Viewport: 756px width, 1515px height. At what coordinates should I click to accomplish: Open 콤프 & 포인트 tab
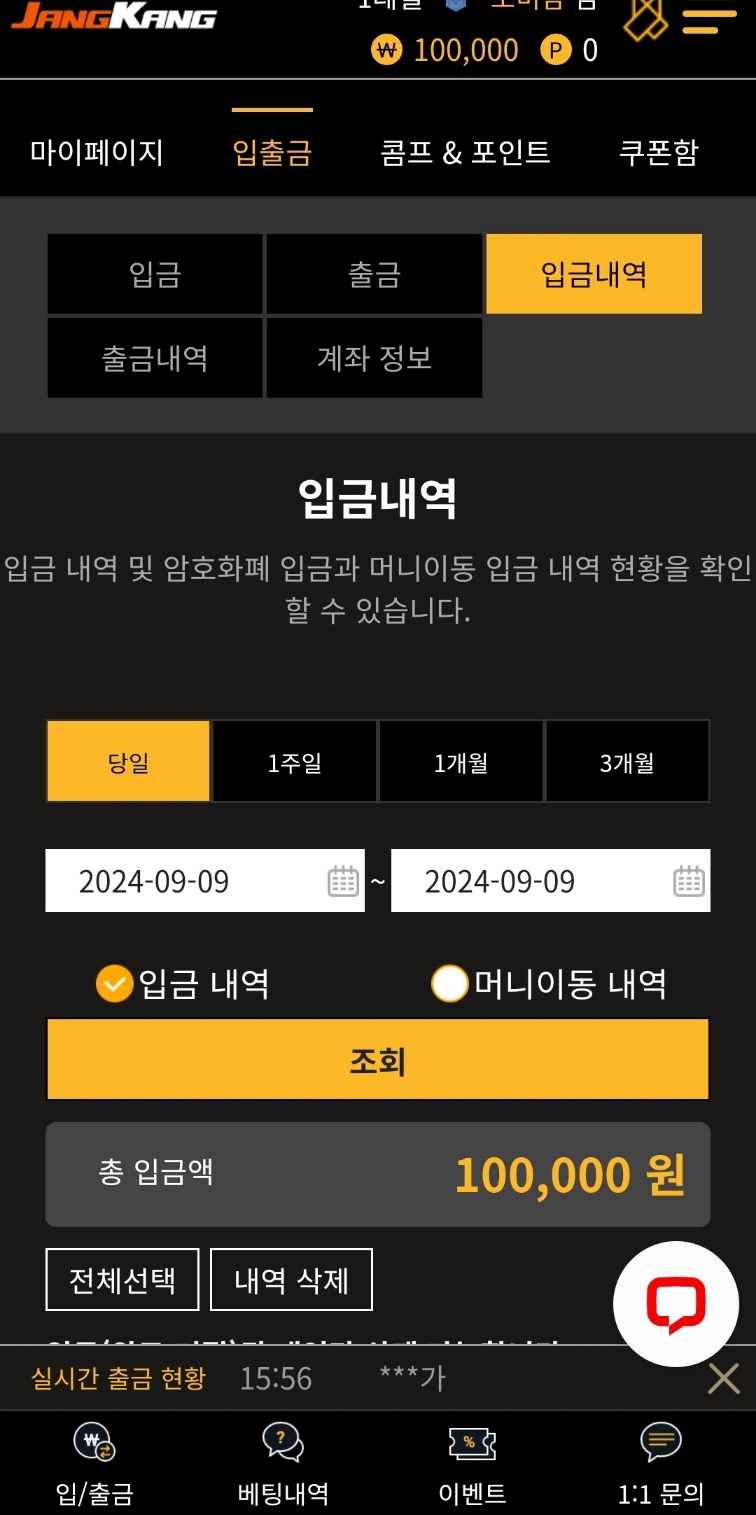(465, 152)
